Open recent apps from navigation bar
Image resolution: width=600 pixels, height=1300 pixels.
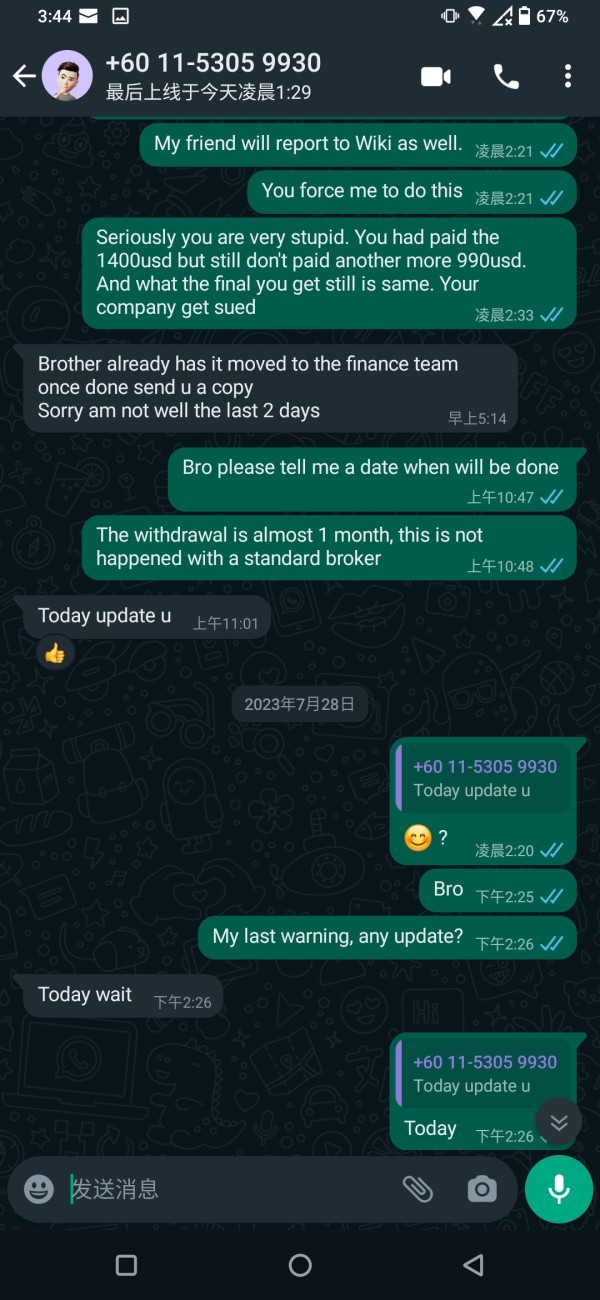(126, 1265)
